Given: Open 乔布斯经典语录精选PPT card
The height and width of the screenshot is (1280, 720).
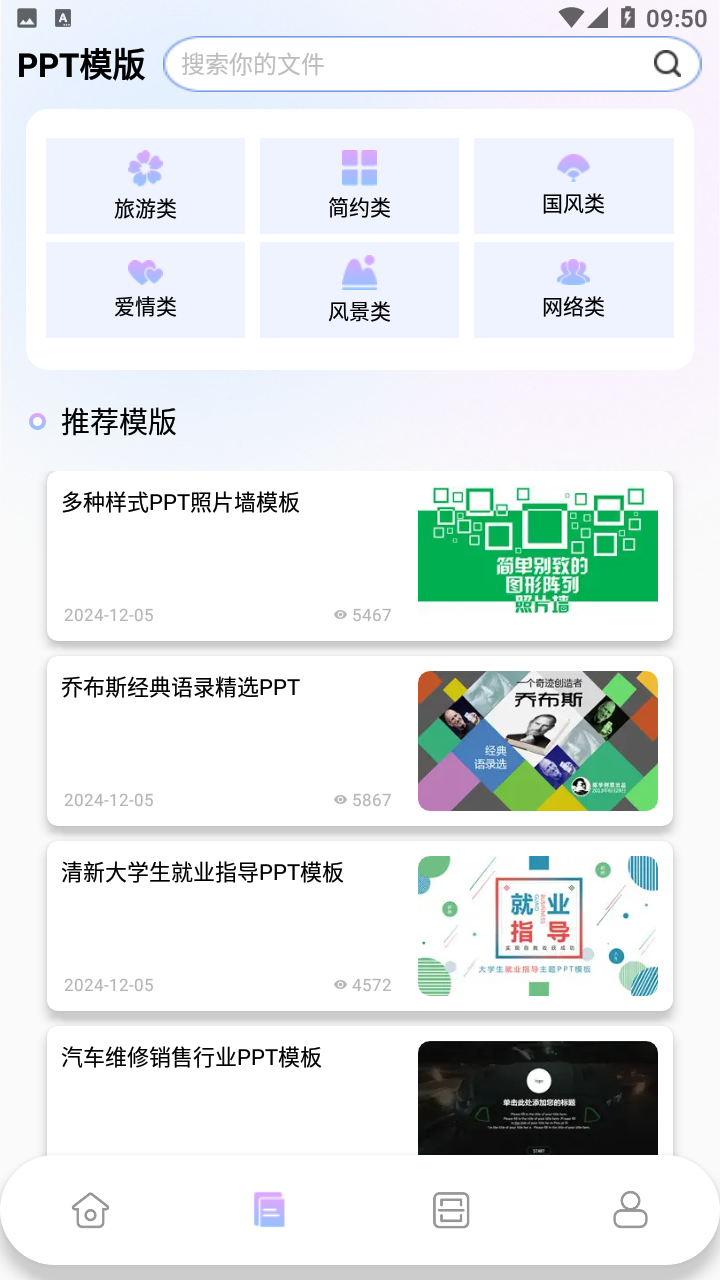Looking at the screenshot, I should point(360,741).
